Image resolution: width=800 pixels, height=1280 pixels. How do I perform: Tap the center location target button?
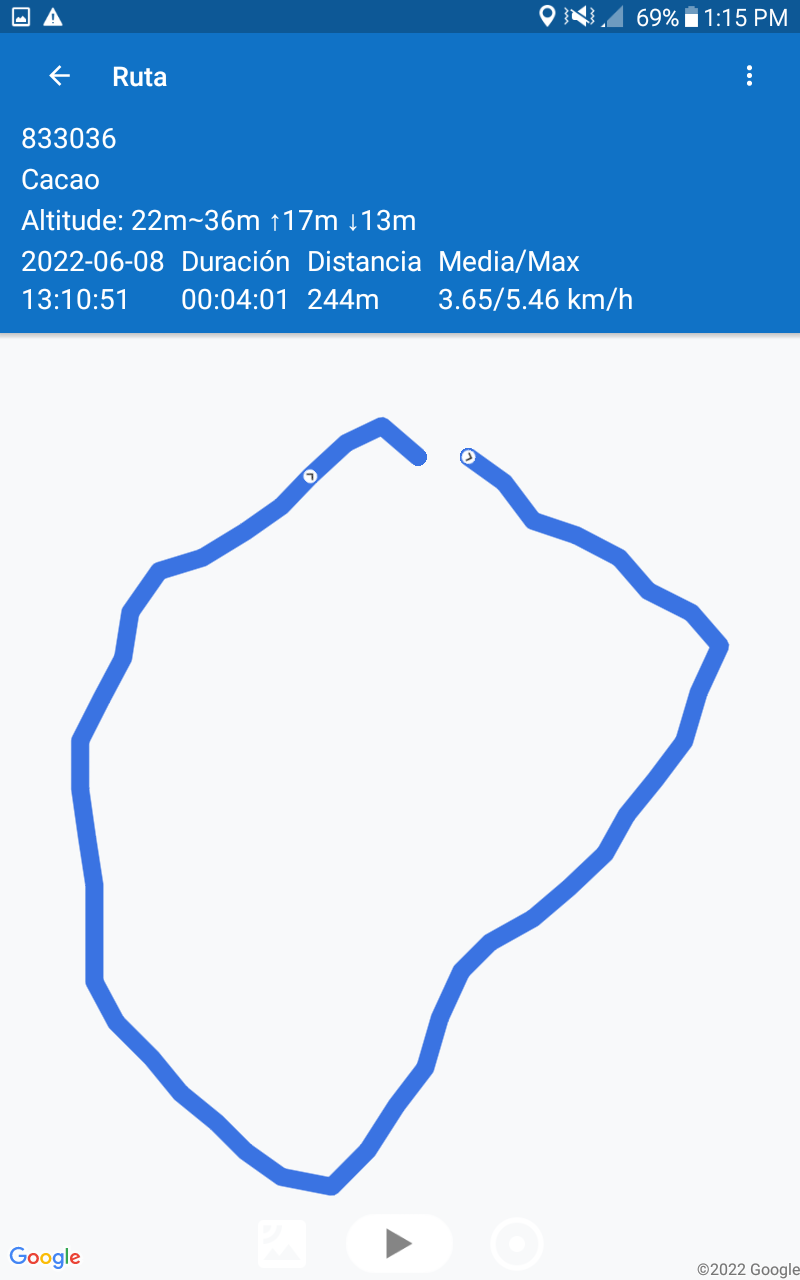[517, 1244]
